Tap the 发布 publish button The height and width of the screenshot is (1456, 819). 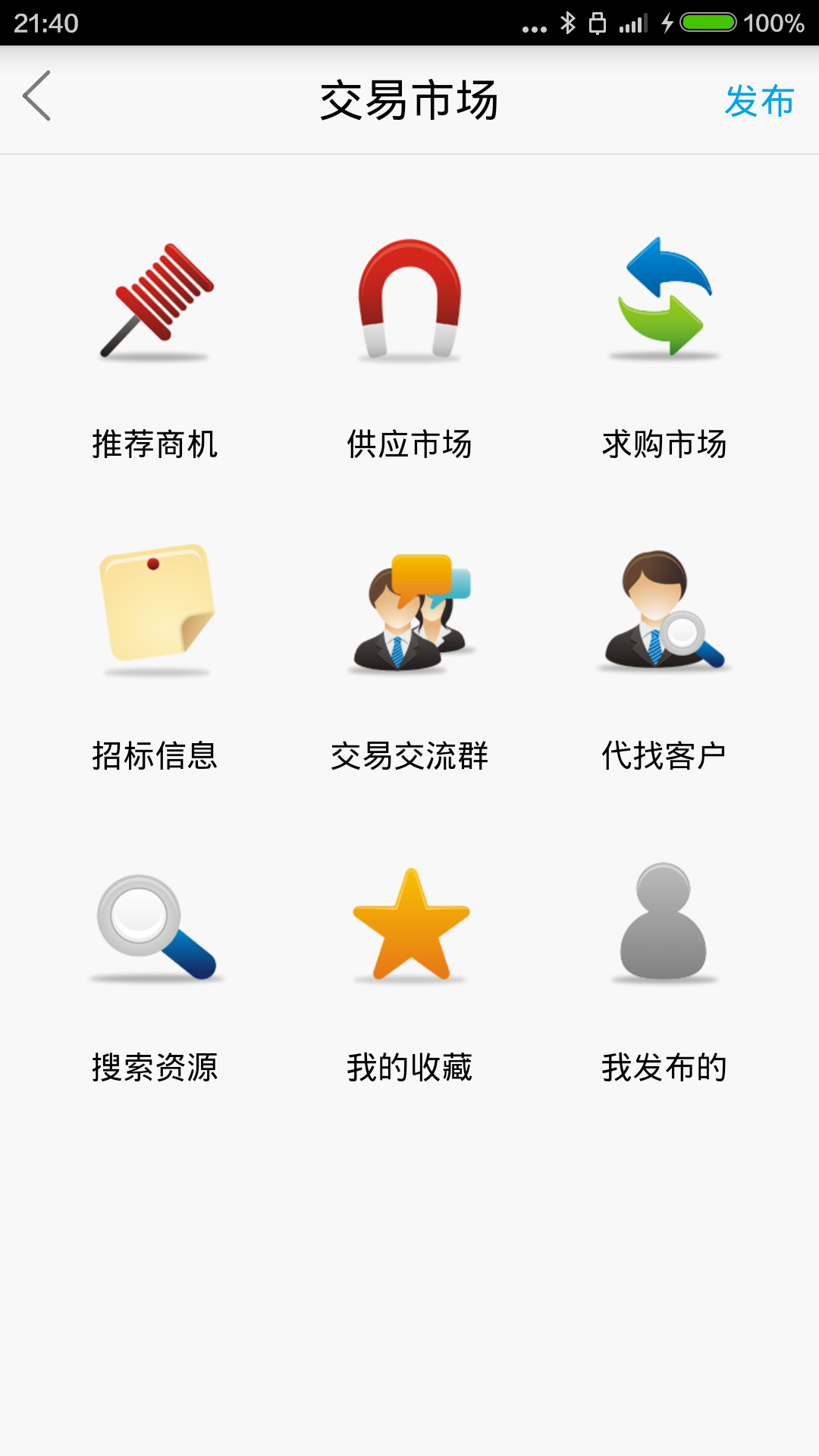click(759, 101)
